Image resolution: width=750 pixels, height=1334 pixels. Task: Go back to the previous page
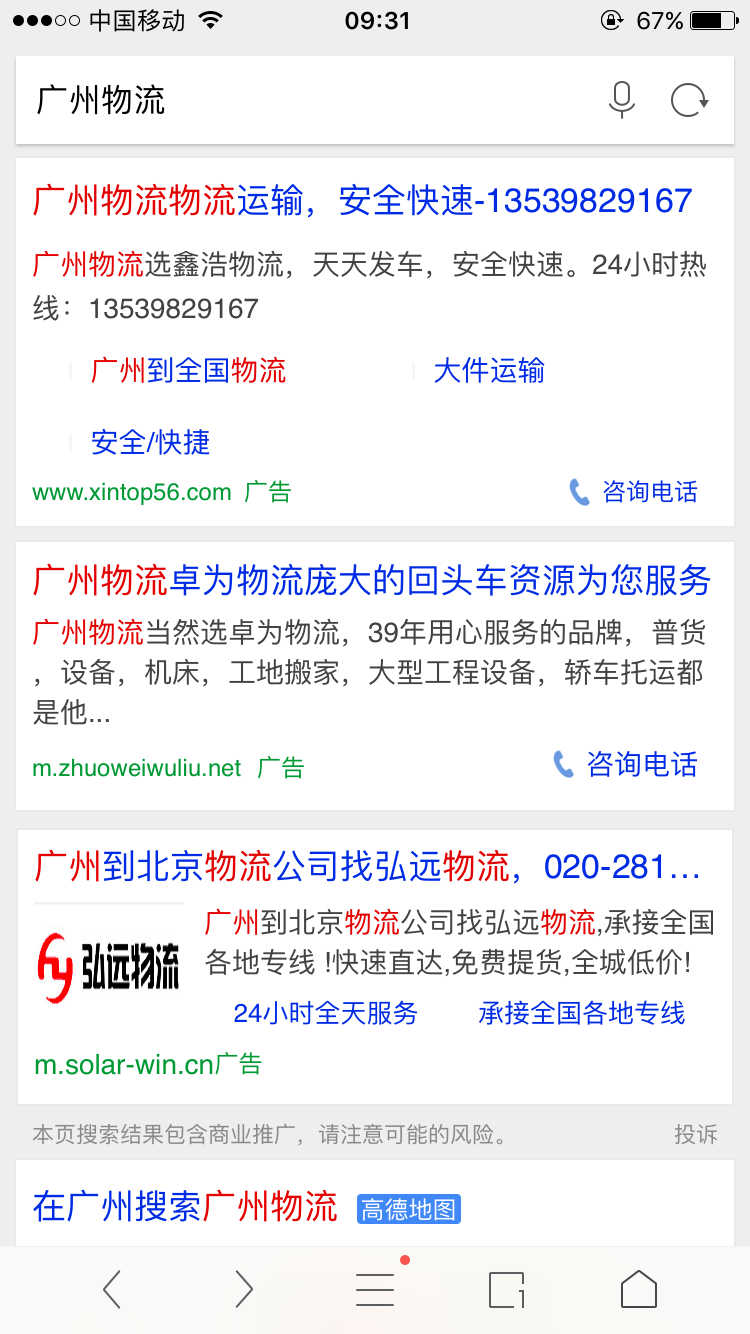click(112, 1289)
